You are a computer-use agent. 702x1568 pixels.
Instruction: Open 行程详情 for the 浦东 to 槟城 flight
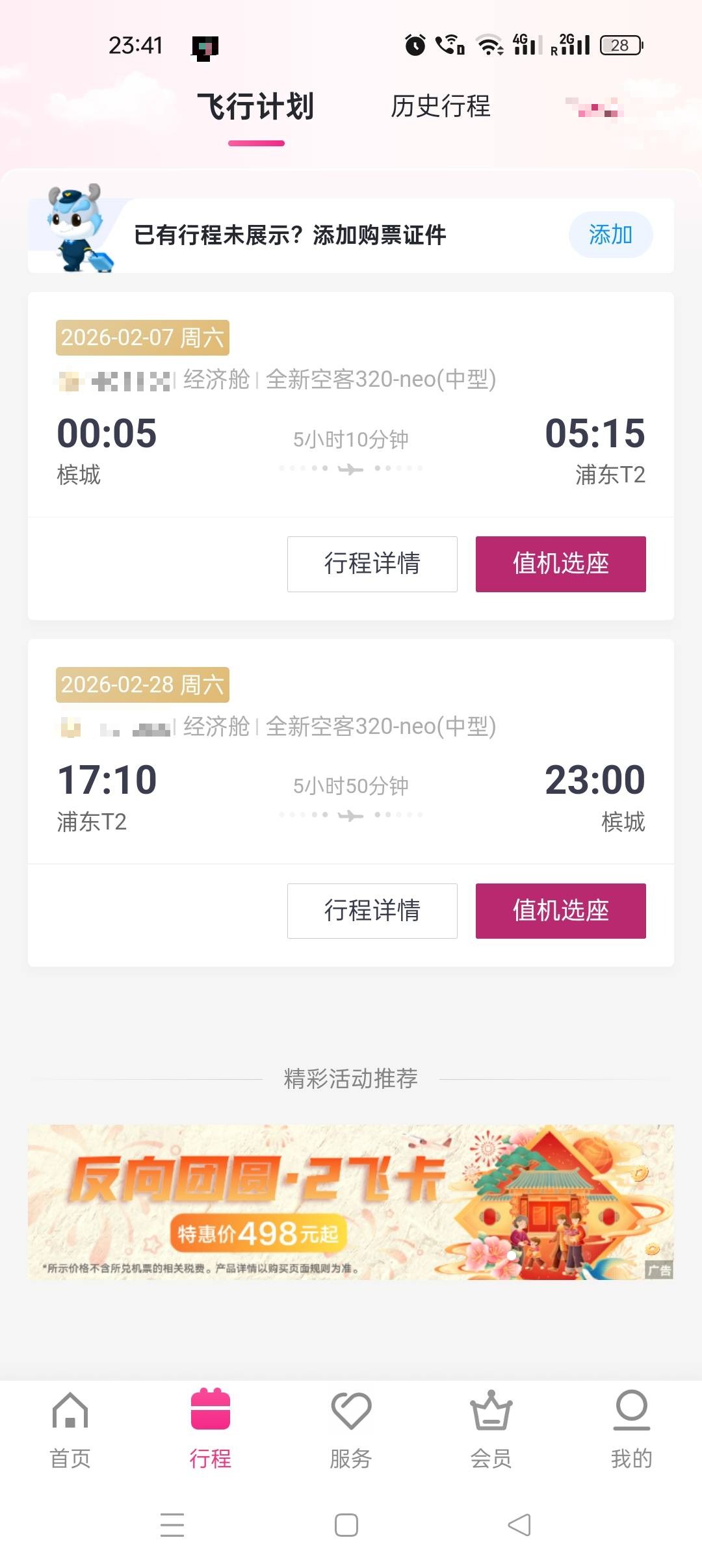tap(371, 911)
